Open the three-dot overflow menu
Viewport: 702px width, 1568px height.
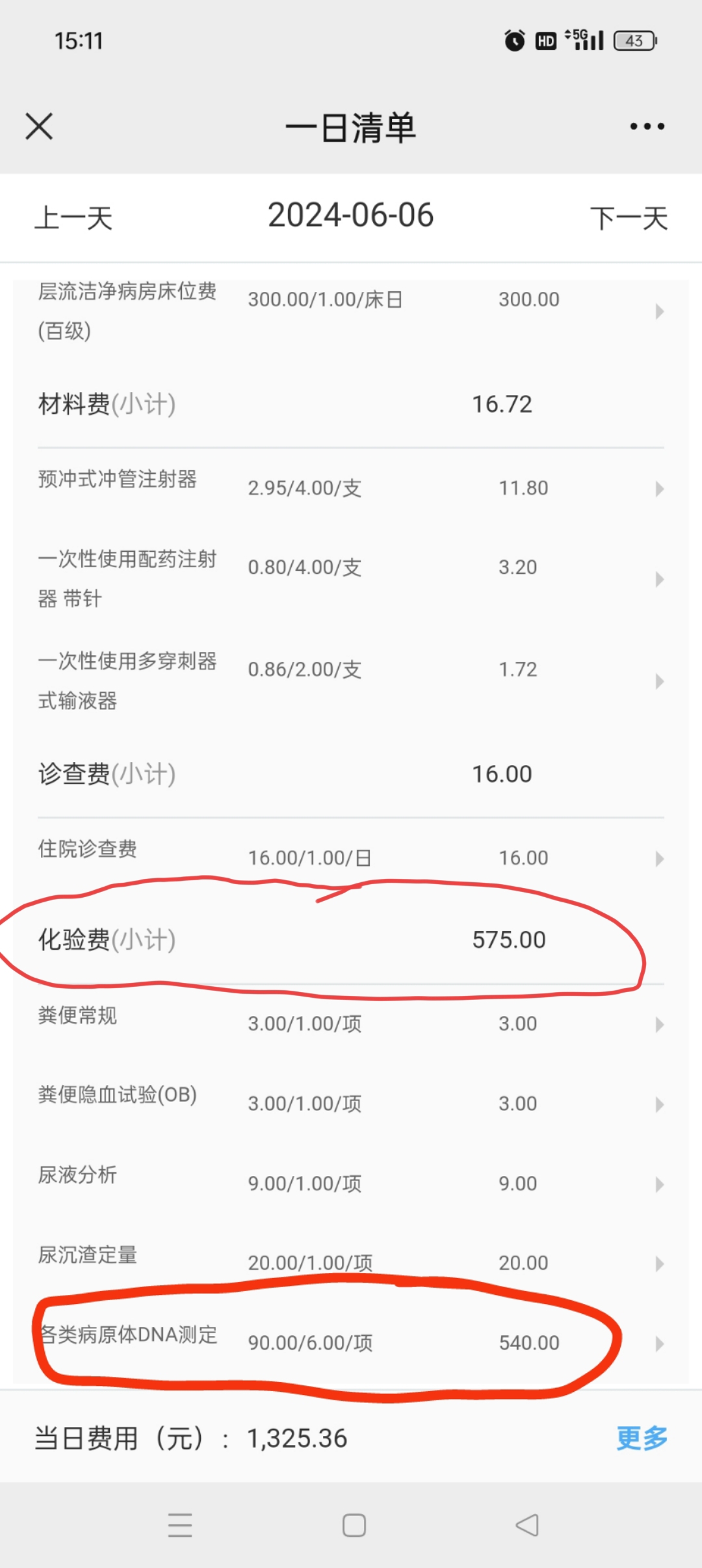pos(647,126)
